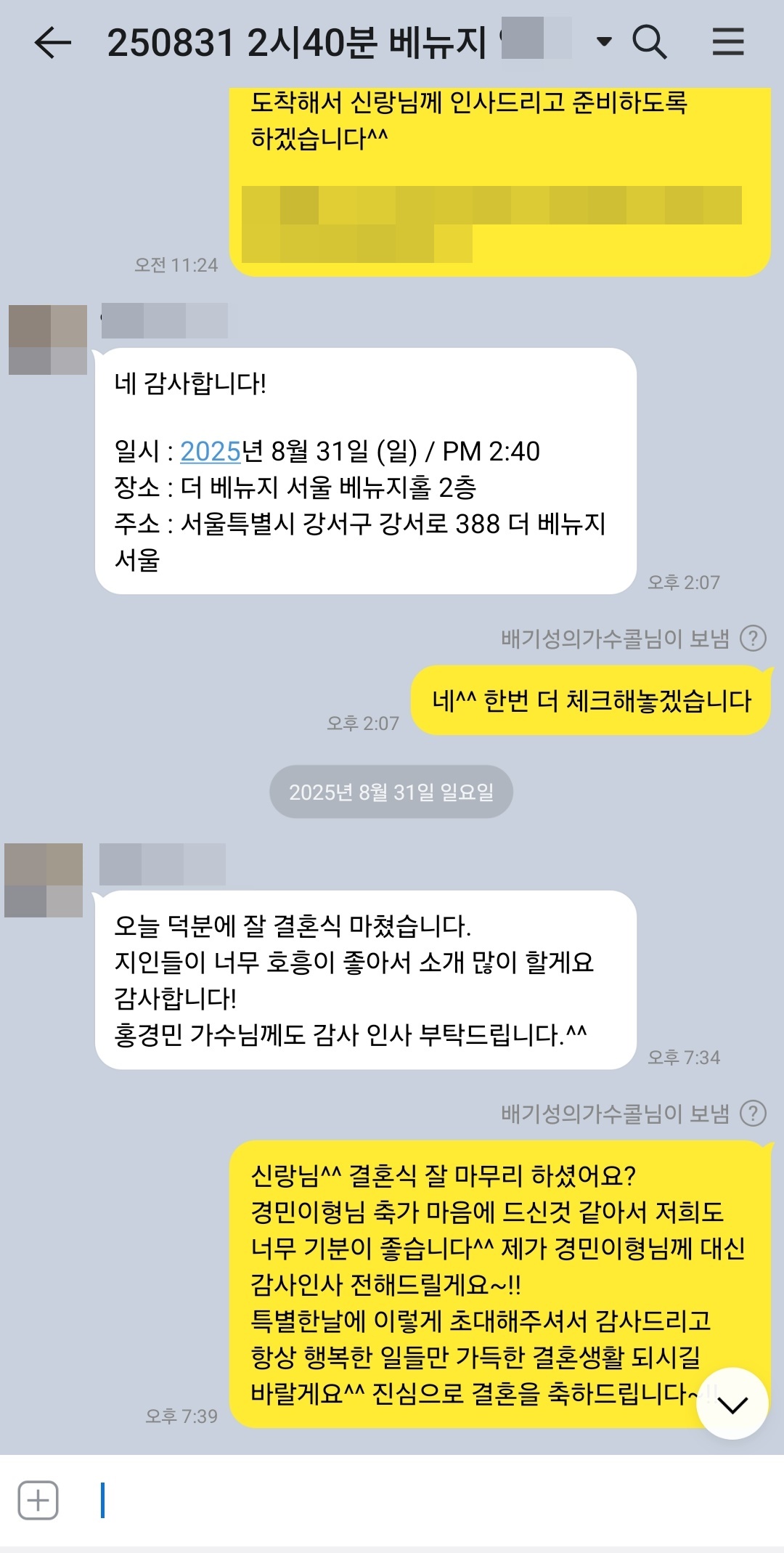Jump to latest message with down arrow

732,1404
